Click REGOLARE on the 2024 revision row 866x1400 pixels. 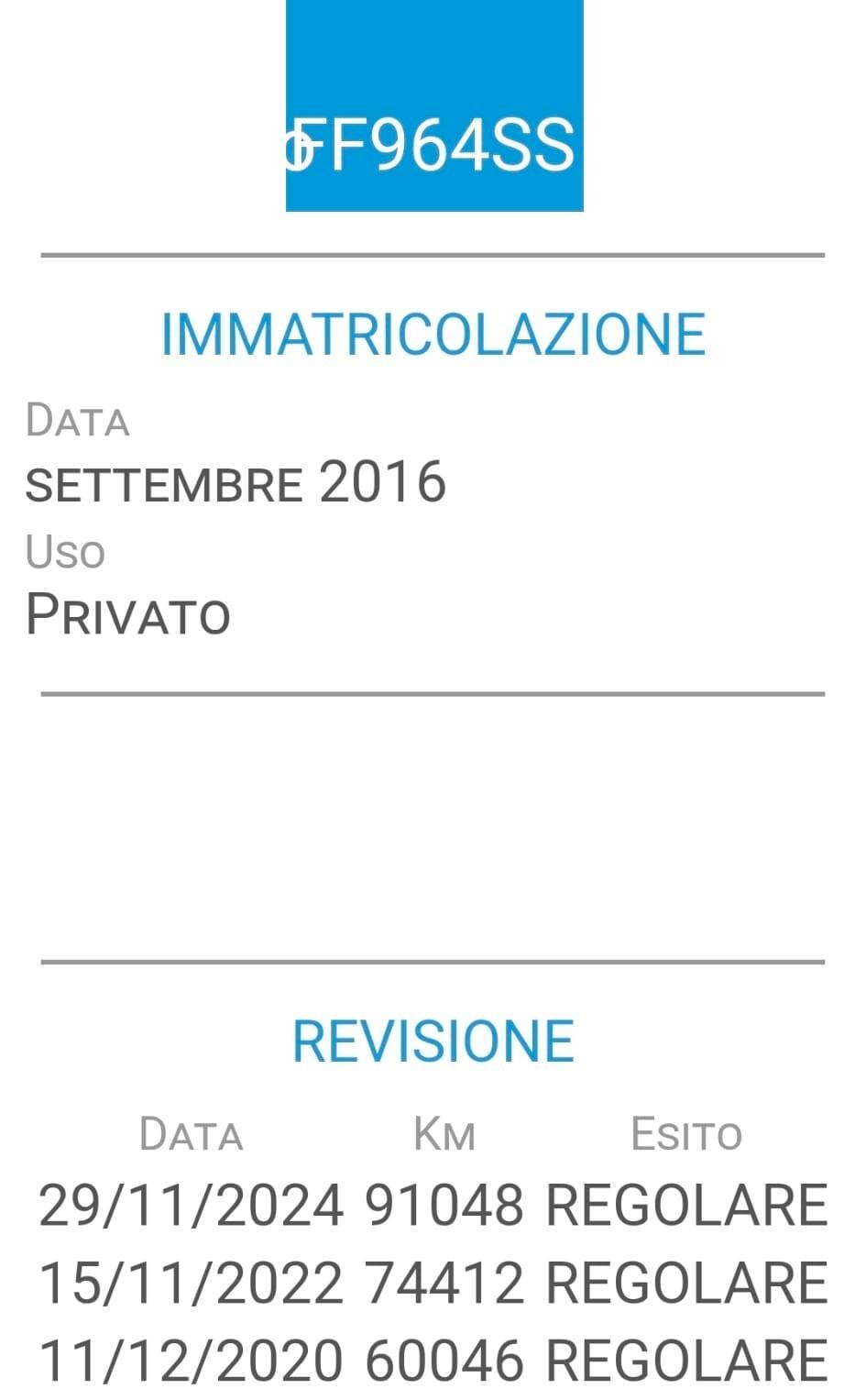pos(685,1204)
